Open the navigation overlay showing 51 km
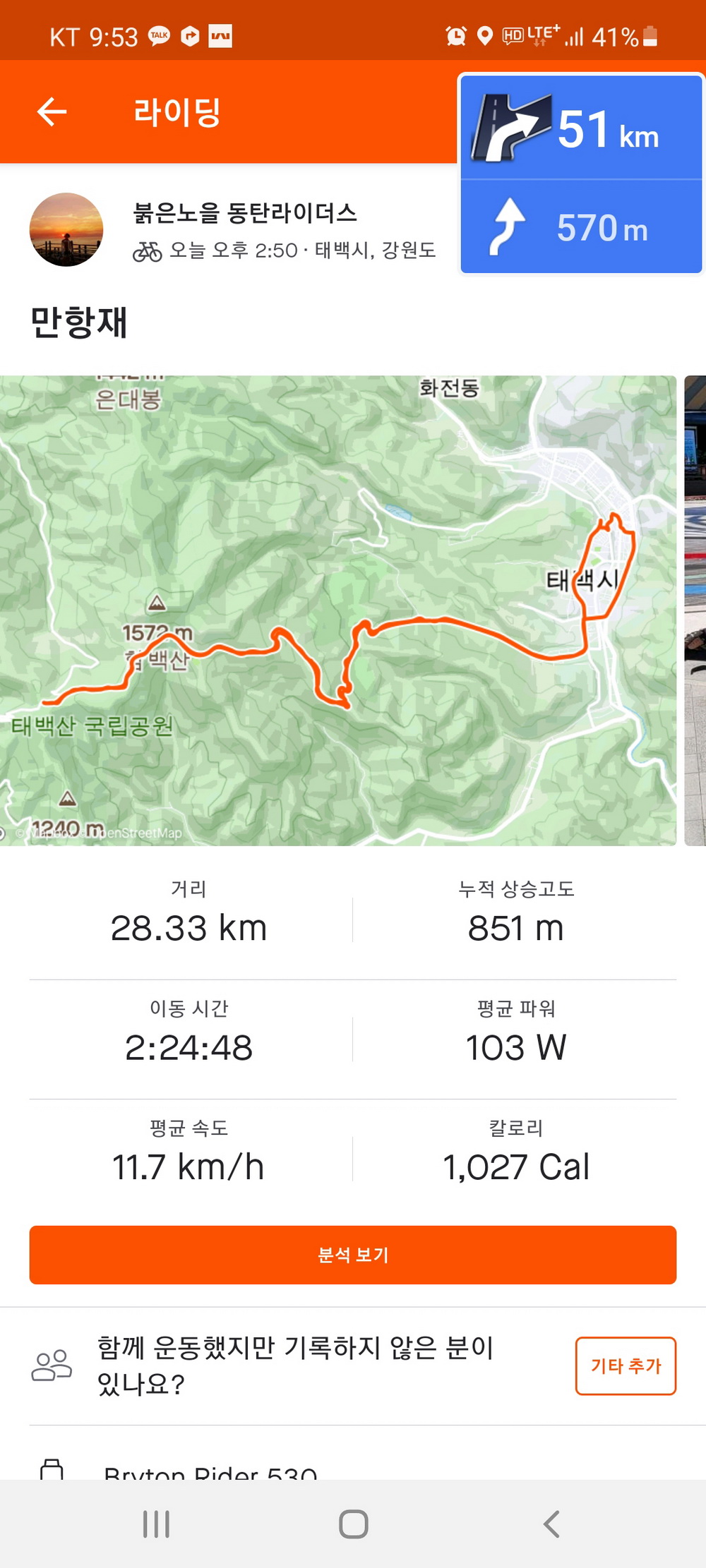The image size is (706, 1568). click(581, 173)
